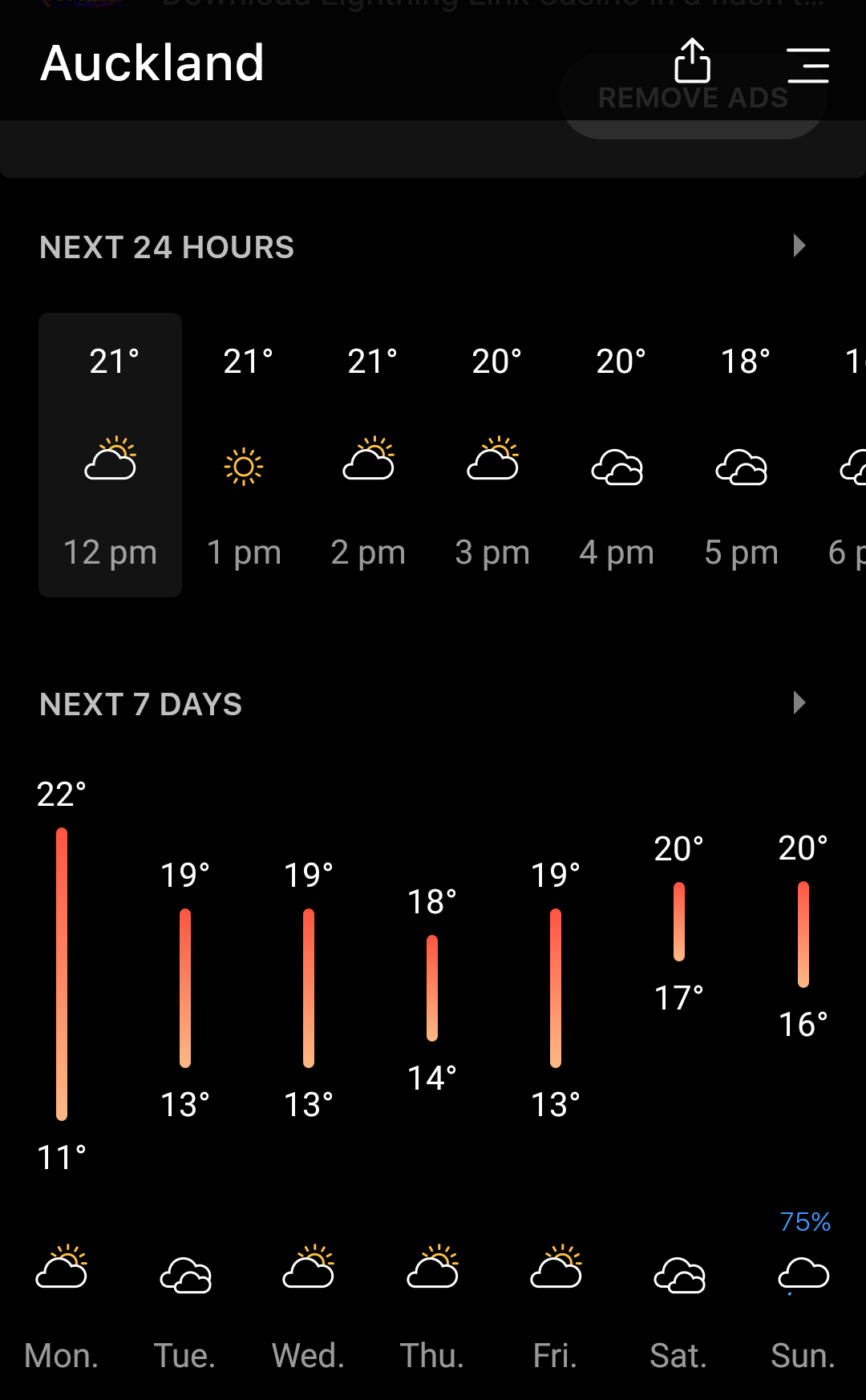This screenshot has height=1400, width=866.
Task: Expand the Next 24 Hours arrow
Action: (799, 245)
